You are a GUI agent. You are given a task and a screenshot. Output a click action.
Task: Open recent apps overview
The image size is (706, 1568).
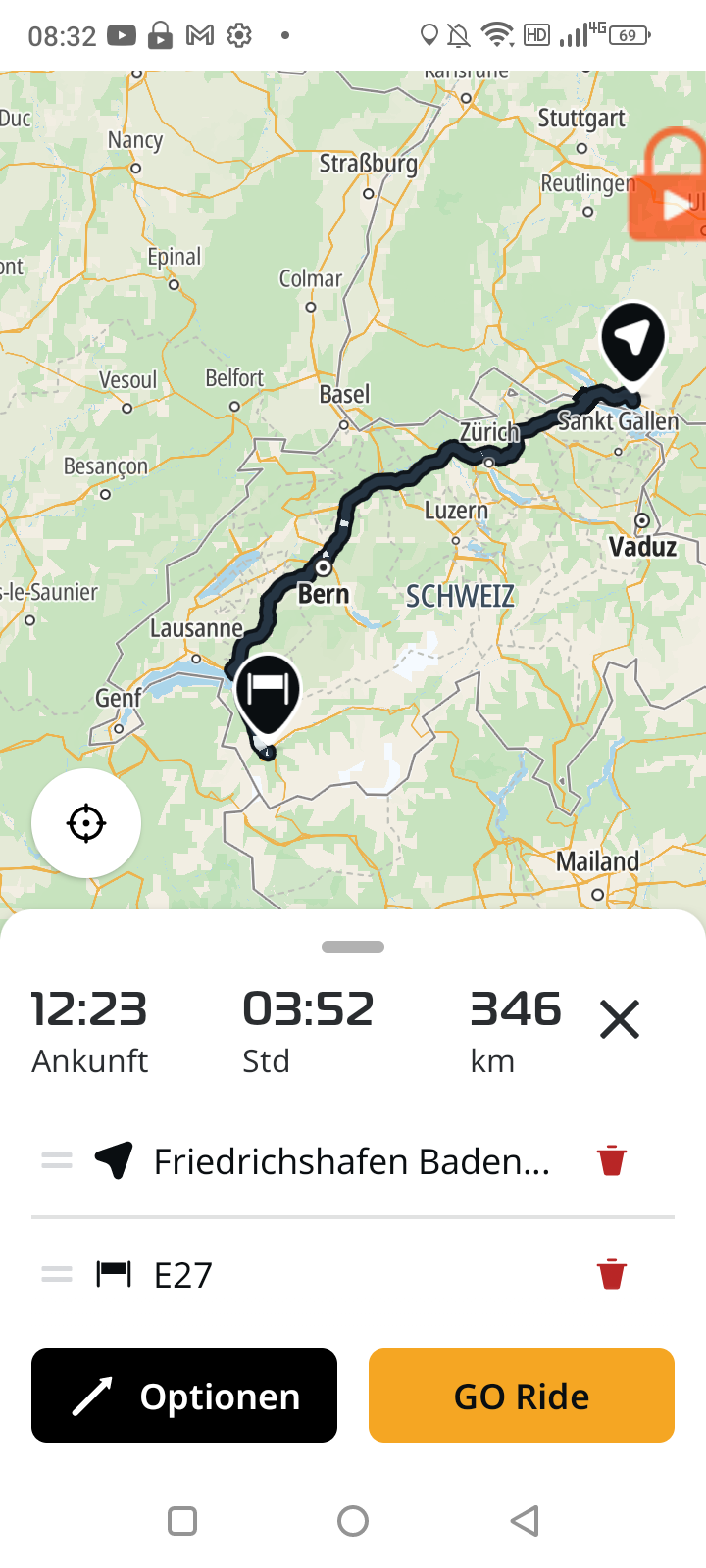(182, 1521)
